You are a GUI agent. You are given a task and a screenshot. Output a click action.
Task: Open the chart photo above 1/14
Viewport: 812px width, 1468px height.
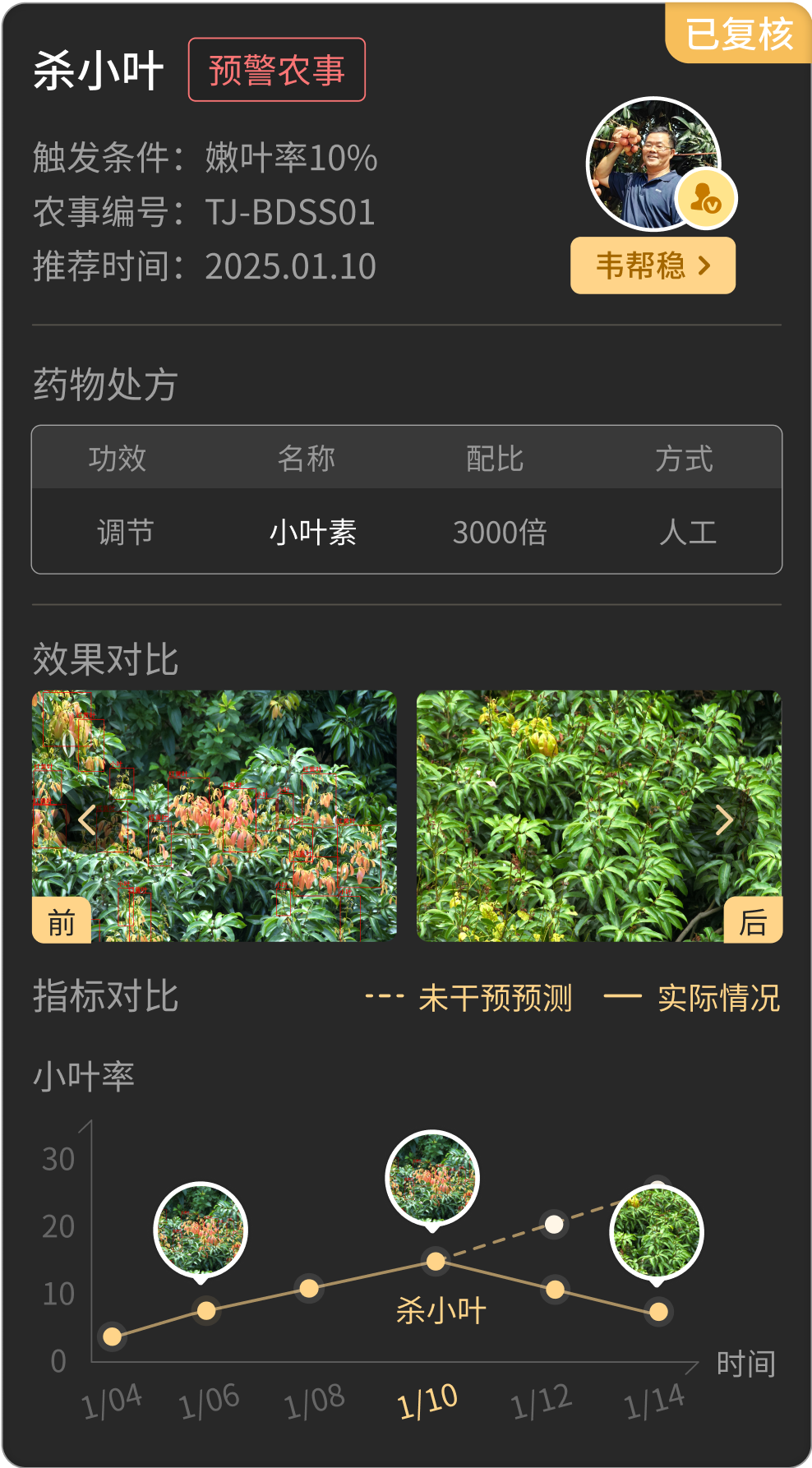tap(657, 1232)
